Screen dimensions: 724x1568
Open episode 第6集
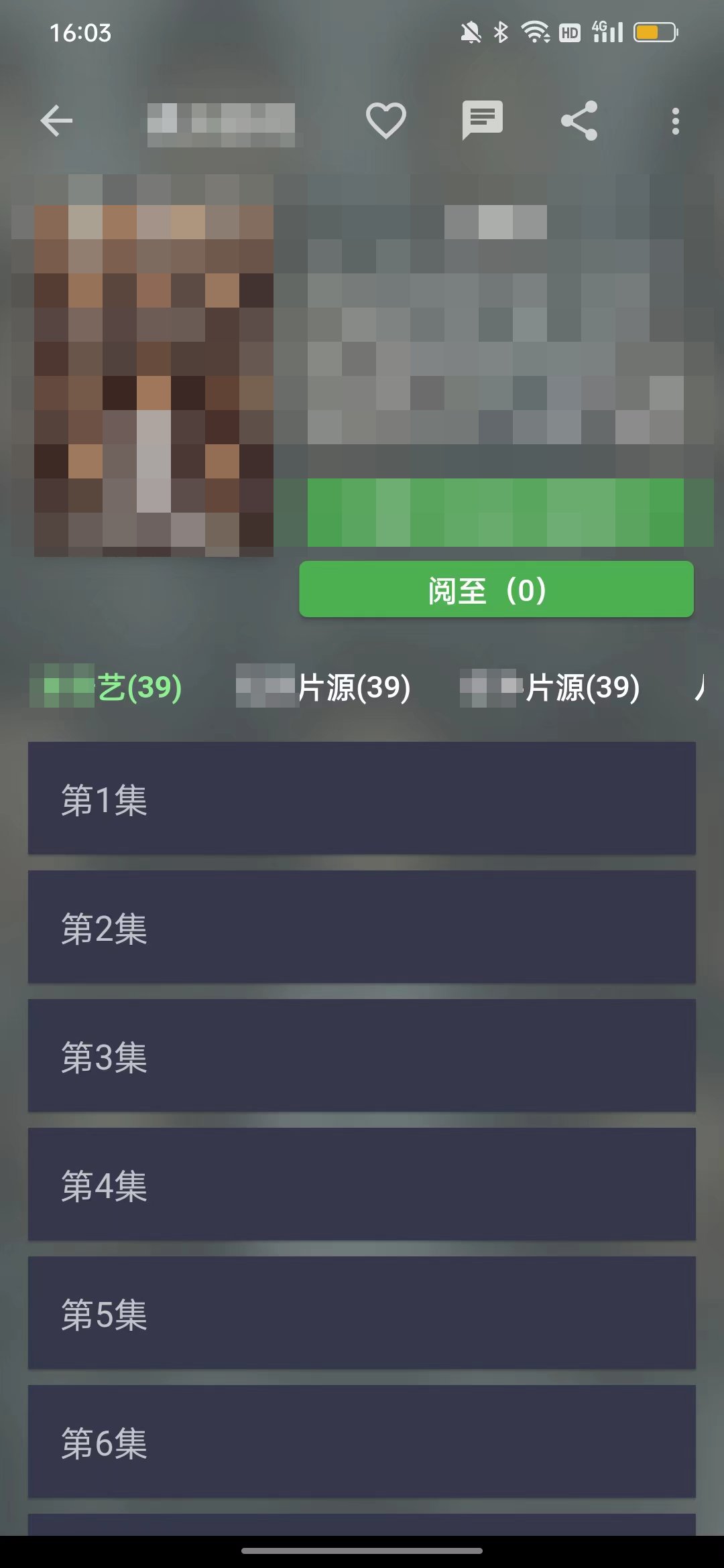point(362,1442)
